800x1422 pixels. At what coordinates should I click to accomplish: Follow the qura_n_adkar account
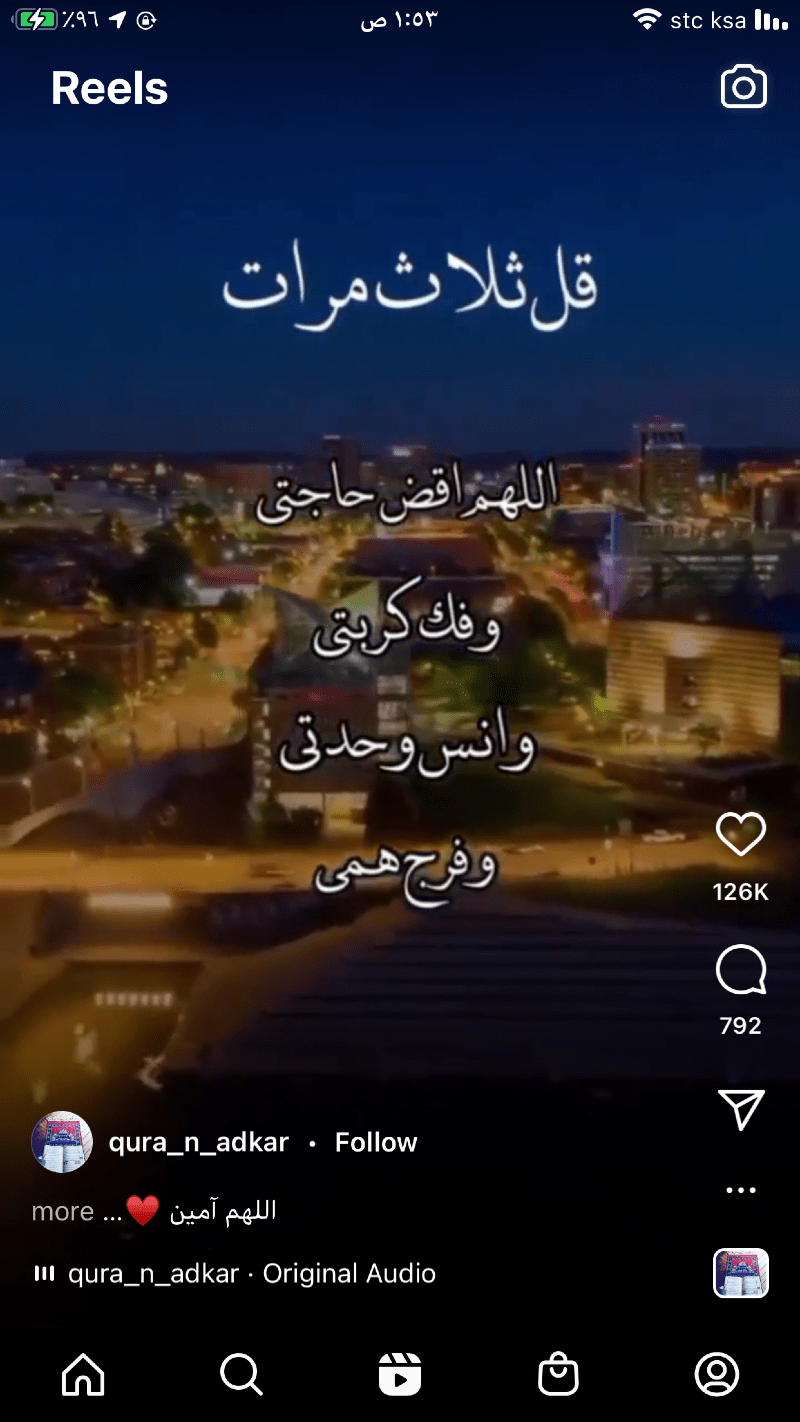(376, 1142)
